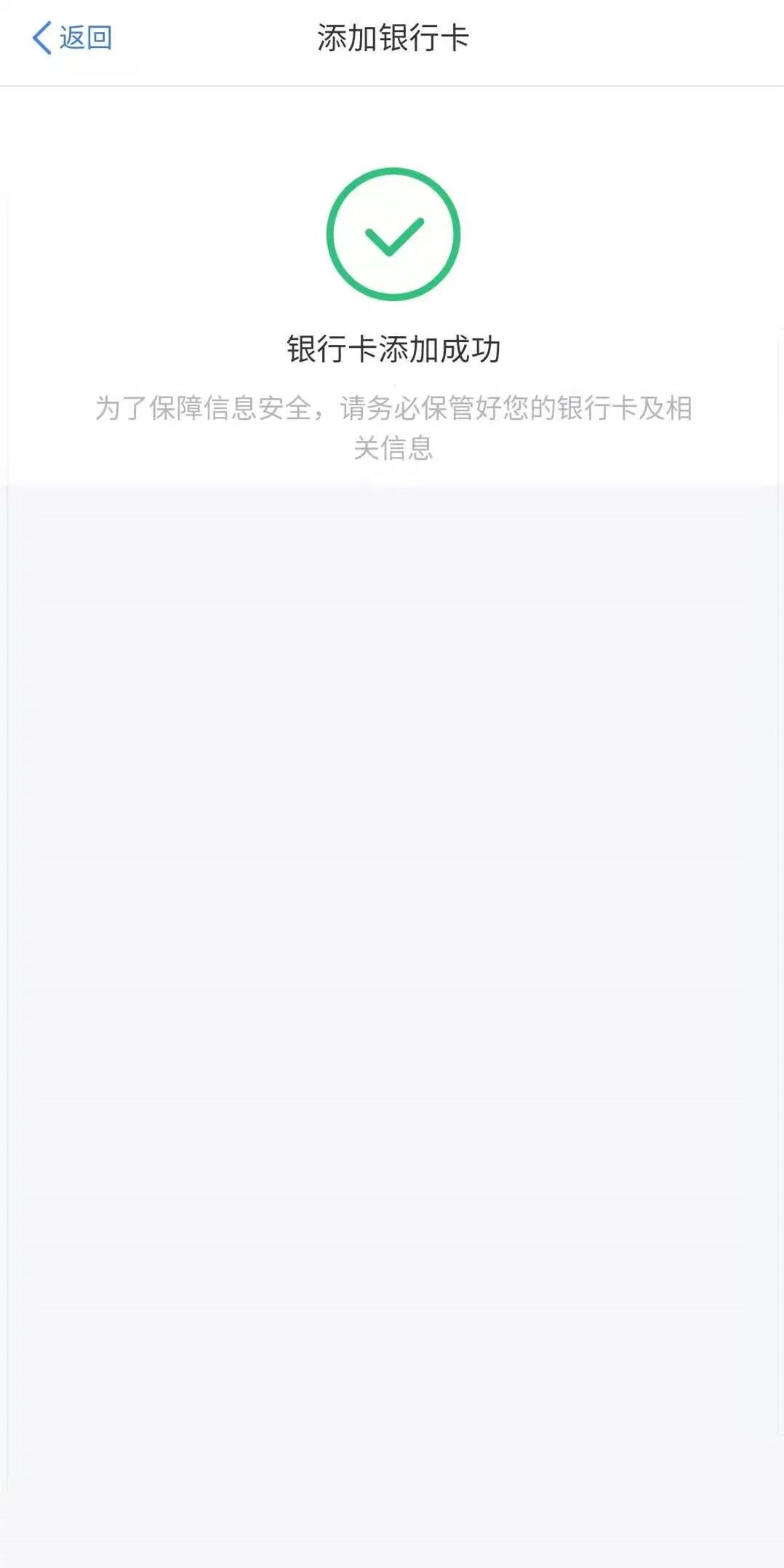
Task: Tap the 返回 back button
Action: (x=72, y=38)
